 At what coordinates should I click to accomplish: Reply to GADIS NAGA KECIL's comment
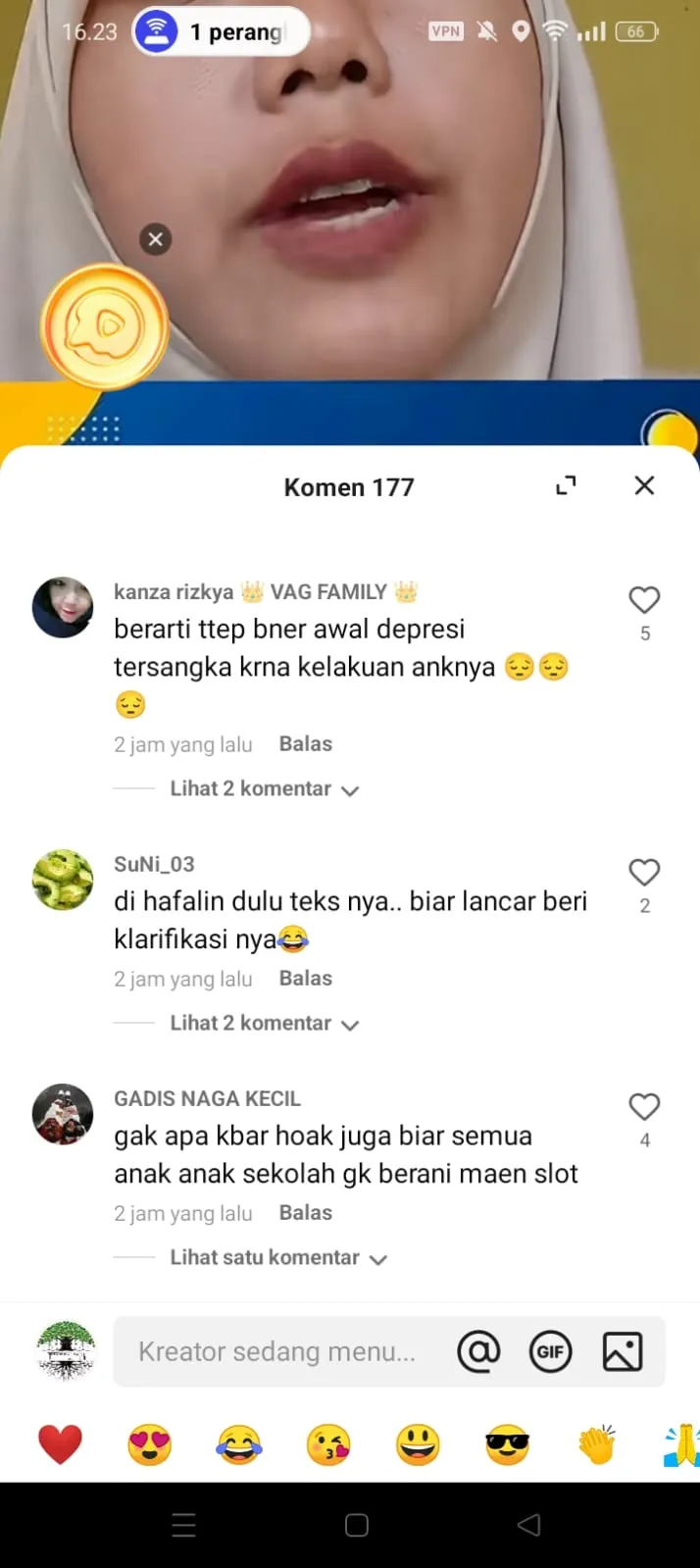coord(305,1212)
